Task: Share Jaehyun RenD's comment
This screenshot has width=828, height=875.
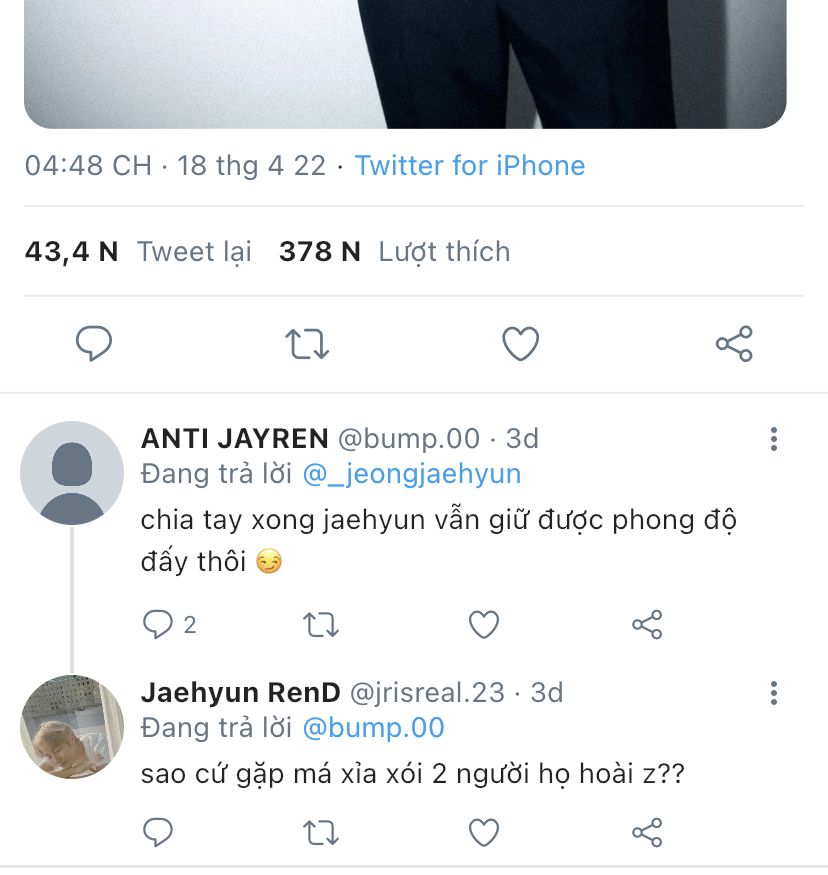Action: pyautogui.click(x=647, y=831)
